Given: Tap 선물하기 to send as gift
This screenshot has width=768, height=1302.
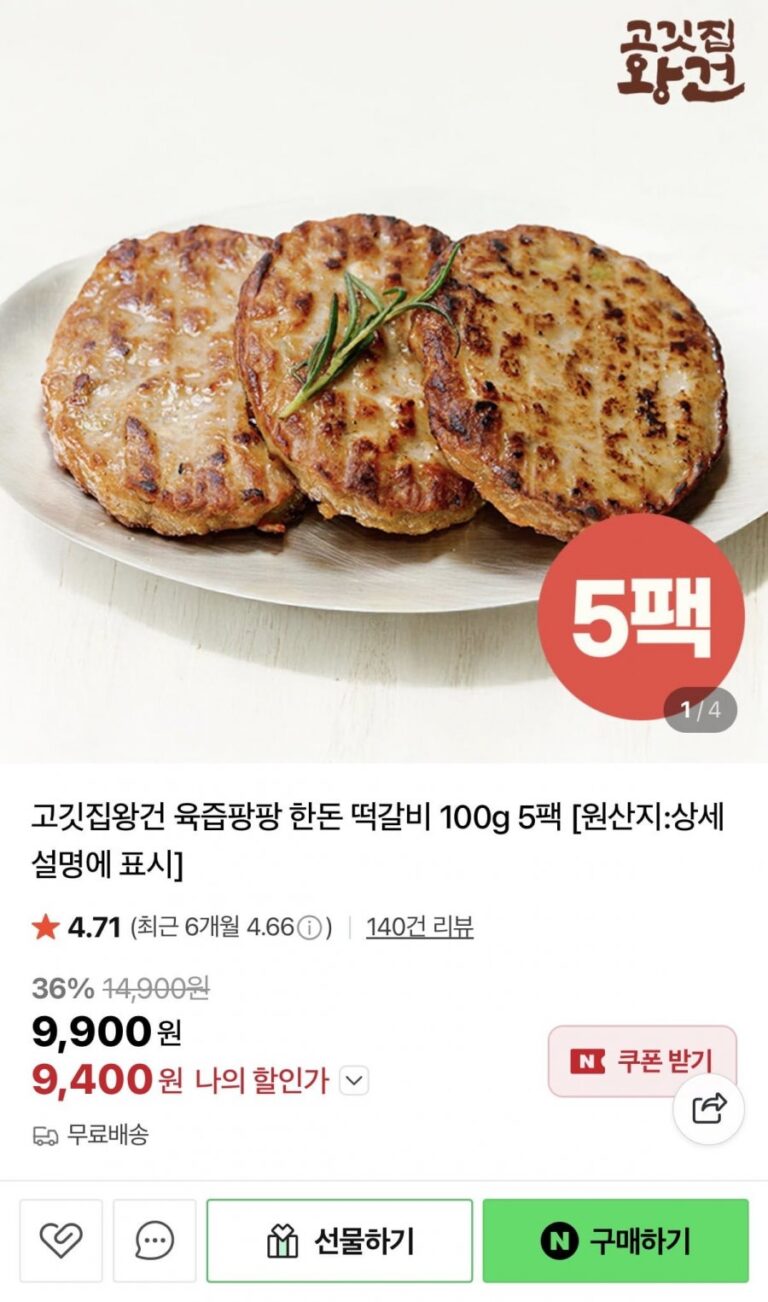Looking at the screenshot, I should click(339, 1241).
